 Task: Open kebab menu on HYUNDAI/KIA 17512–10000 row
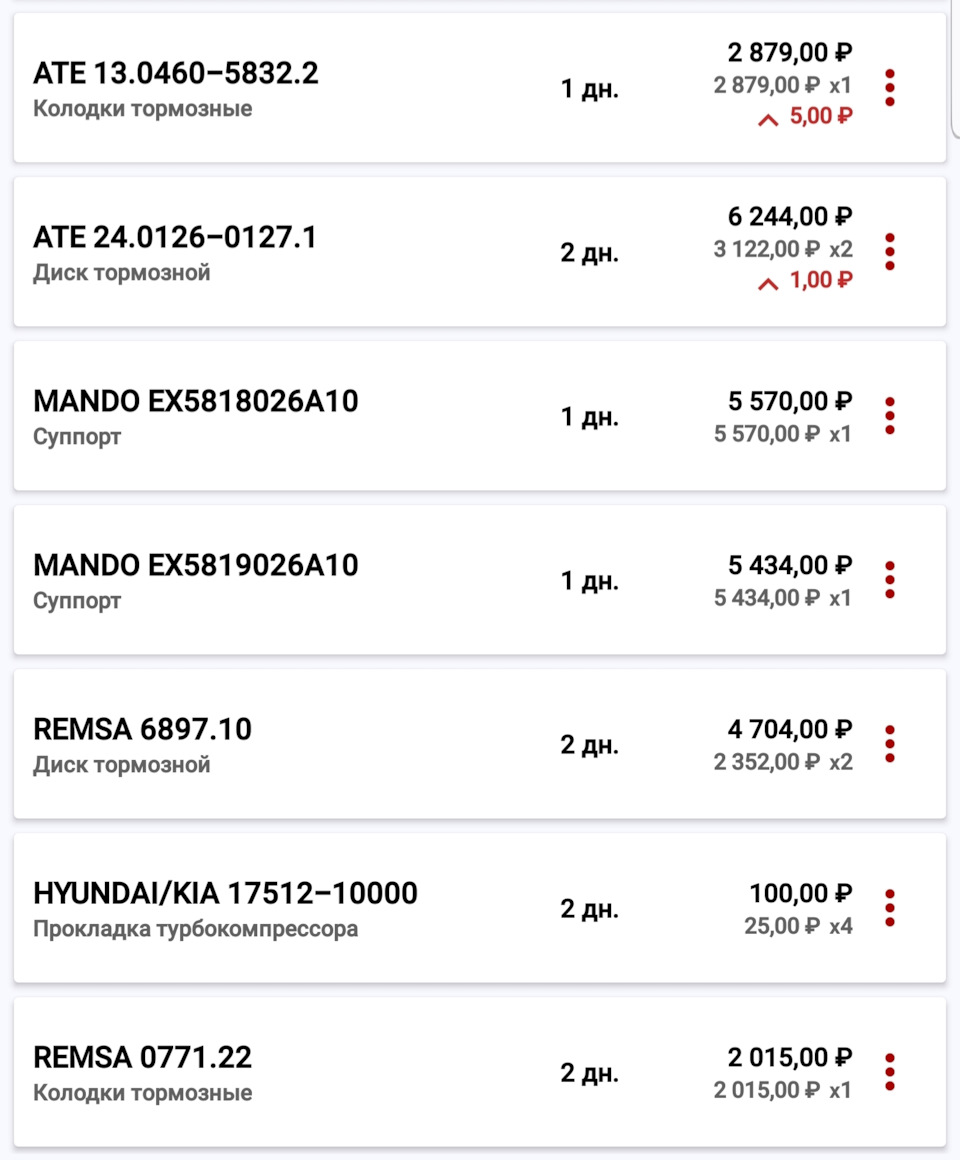[891, 909]
